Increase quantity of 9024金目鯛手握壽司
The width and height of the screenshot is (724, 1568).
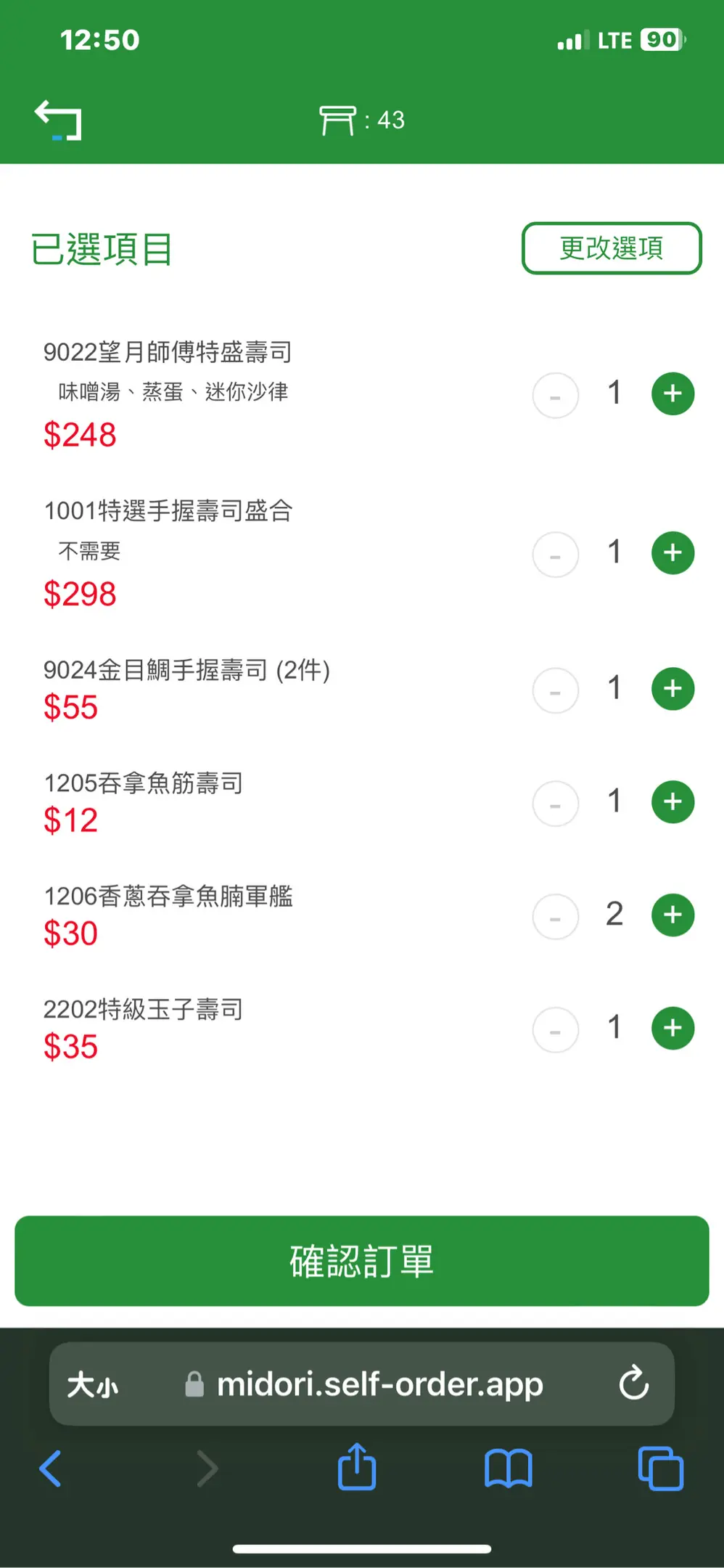coord(673,689)
